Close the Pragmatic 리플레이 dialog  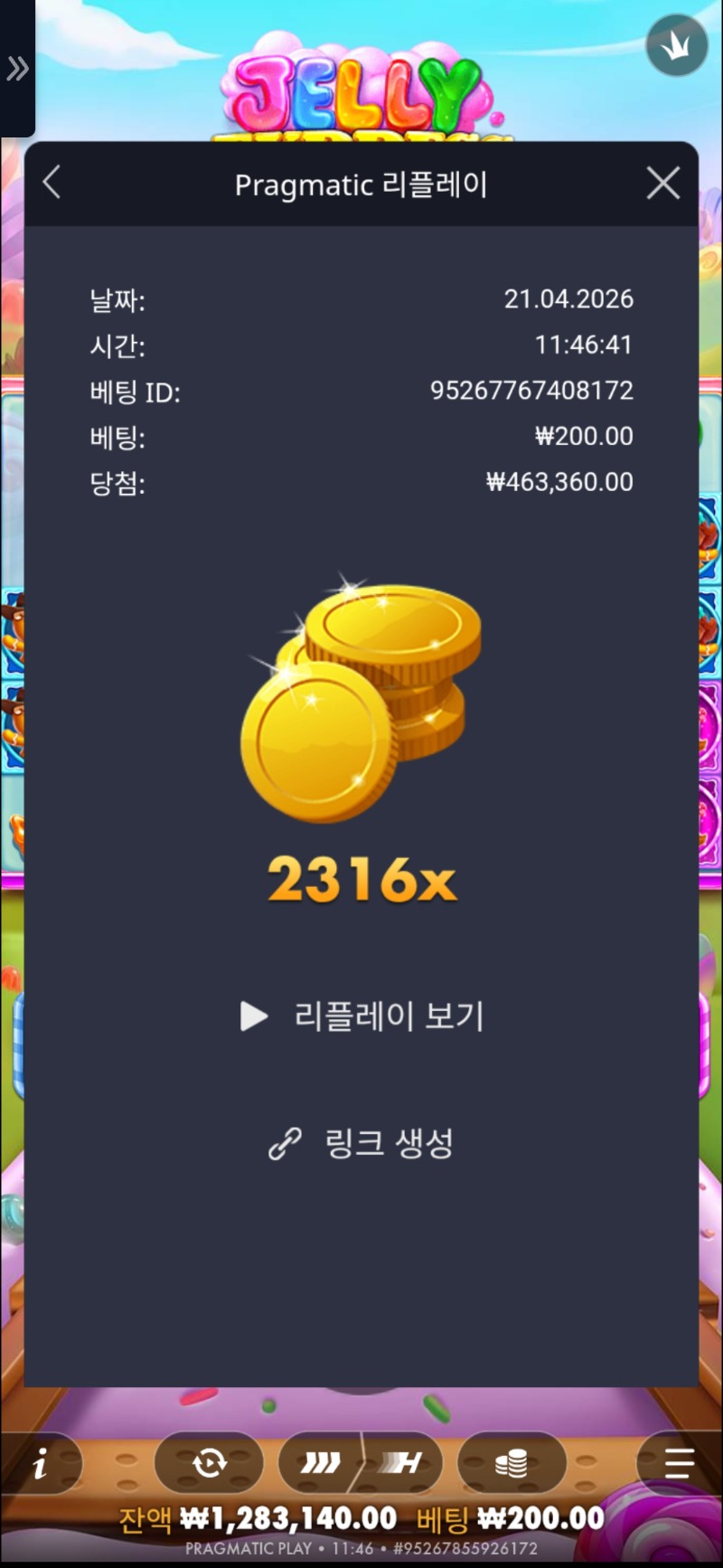pyautogui.click(x=663, y=183)
